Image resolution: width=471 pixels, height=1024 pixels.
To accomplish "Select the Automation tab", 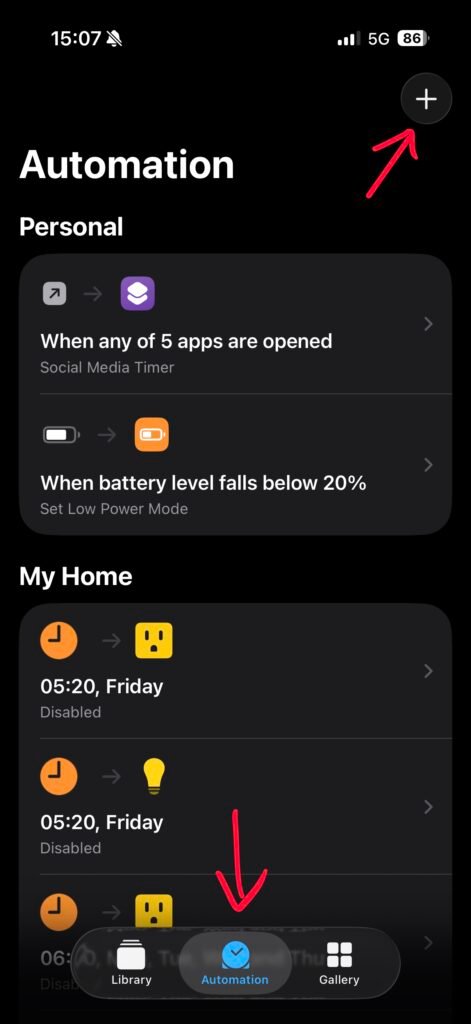I will (235, 964).
